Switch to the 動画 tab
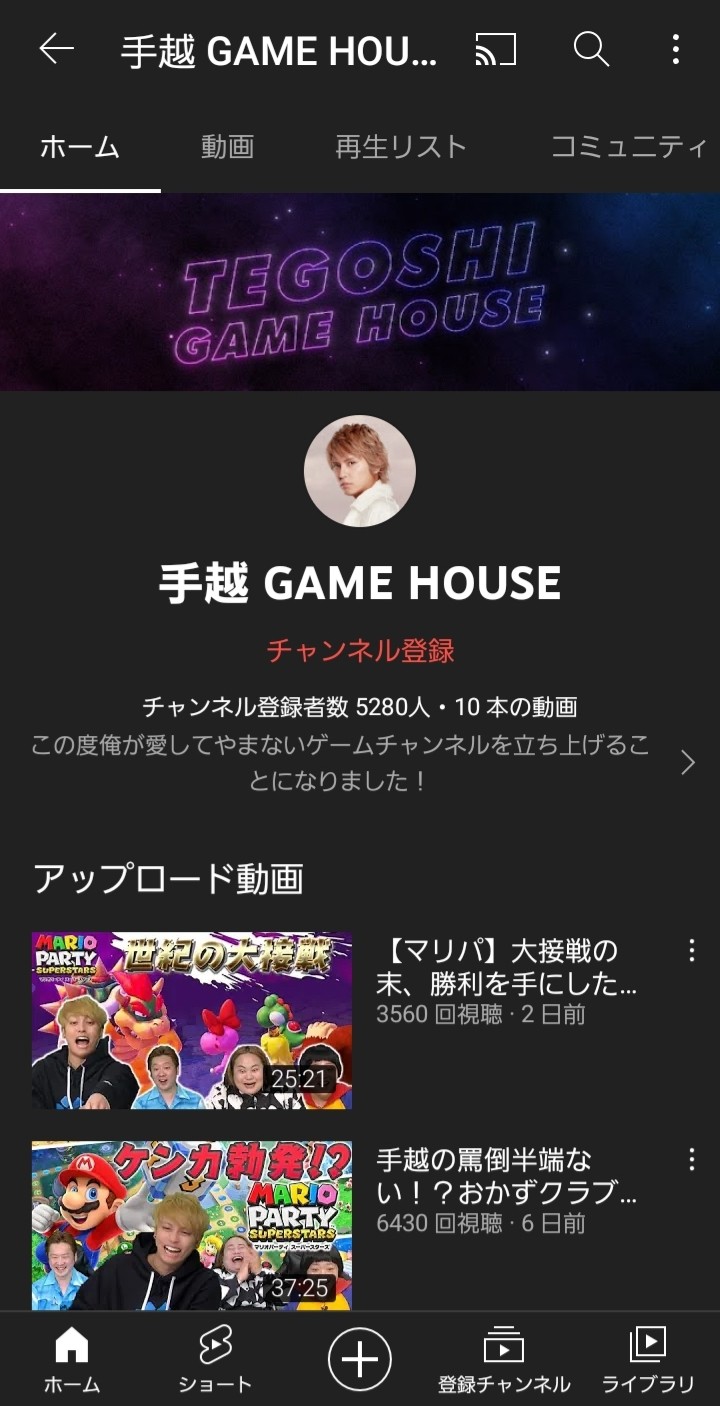The height and width of the screenshot is (1406, 720). pyautogui.click(x=227, y=147)
